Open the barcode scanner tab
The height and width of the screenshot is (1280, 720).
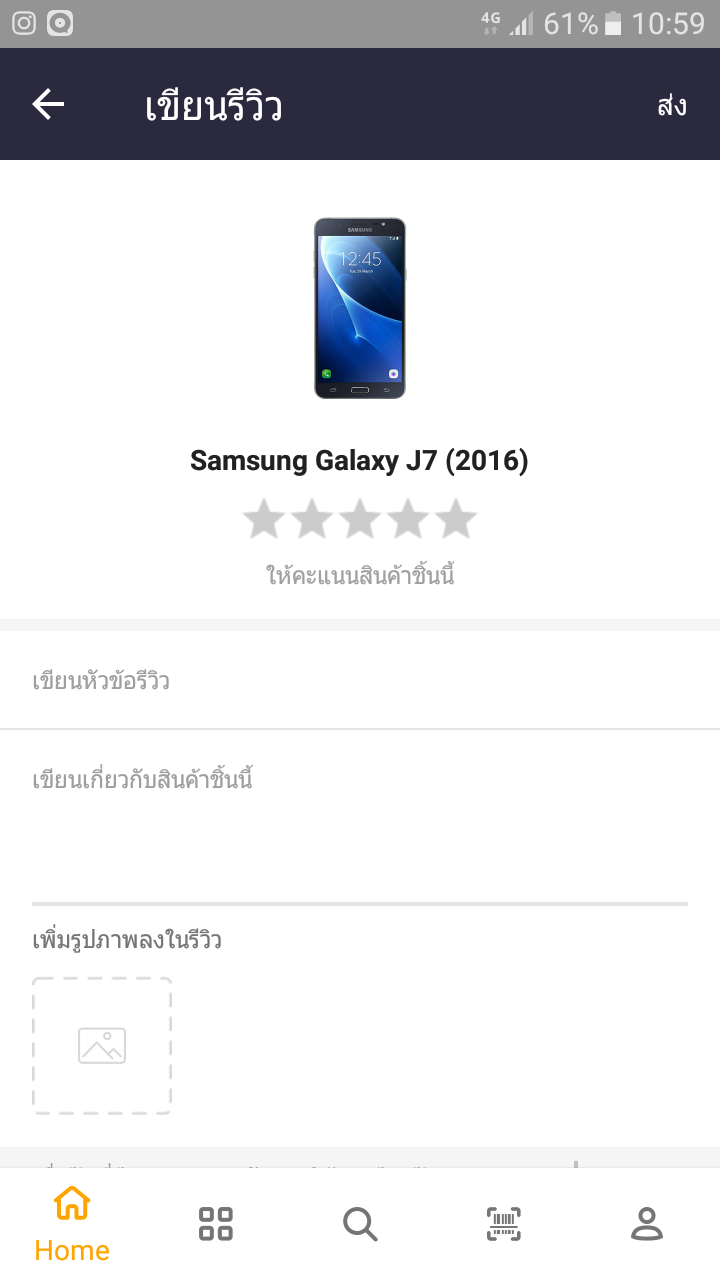[x=504, y=1224]
